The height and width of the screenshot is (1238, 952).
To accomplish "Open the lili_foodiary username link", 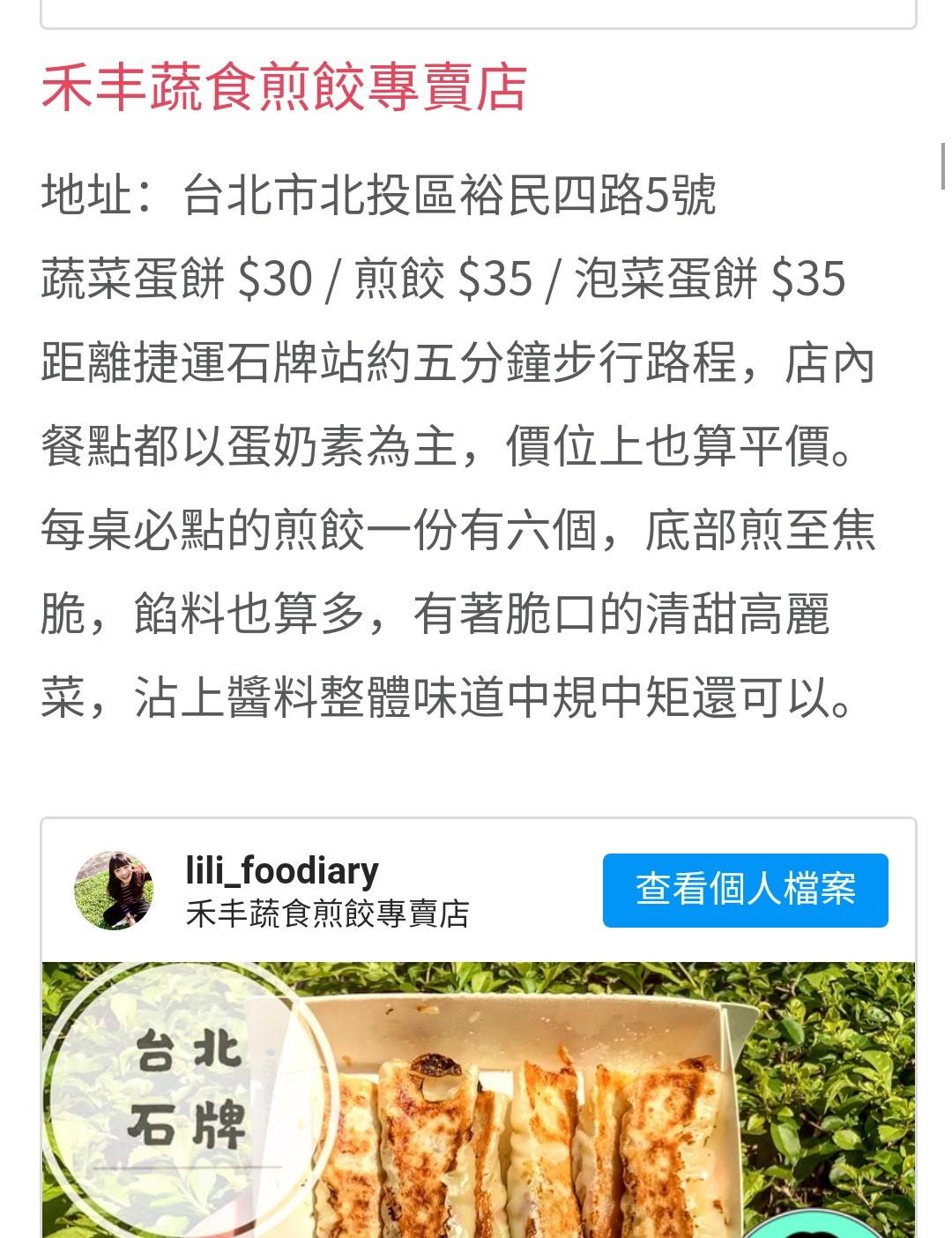I will tap(282, 870).
